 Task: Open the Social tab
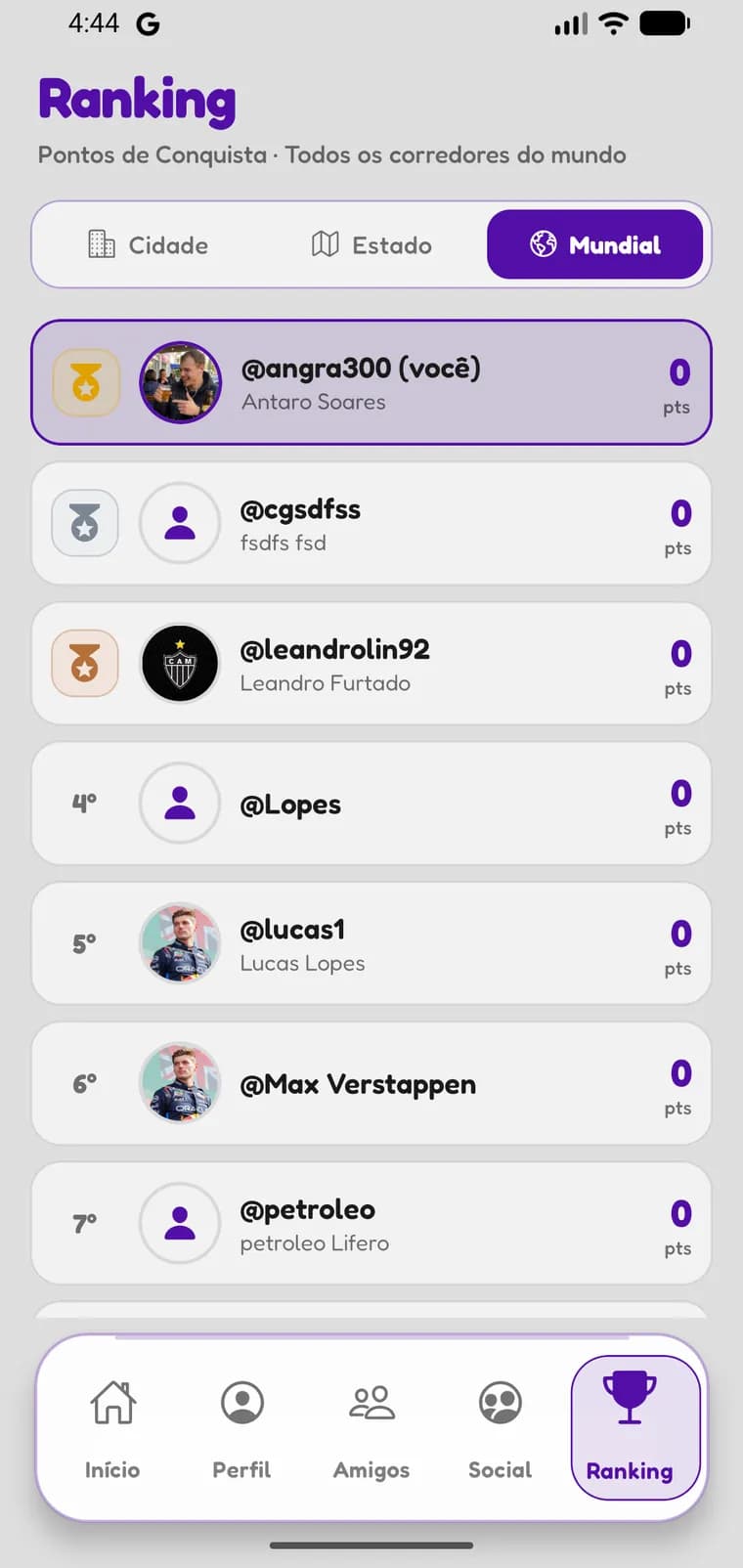click(501, 1427)
